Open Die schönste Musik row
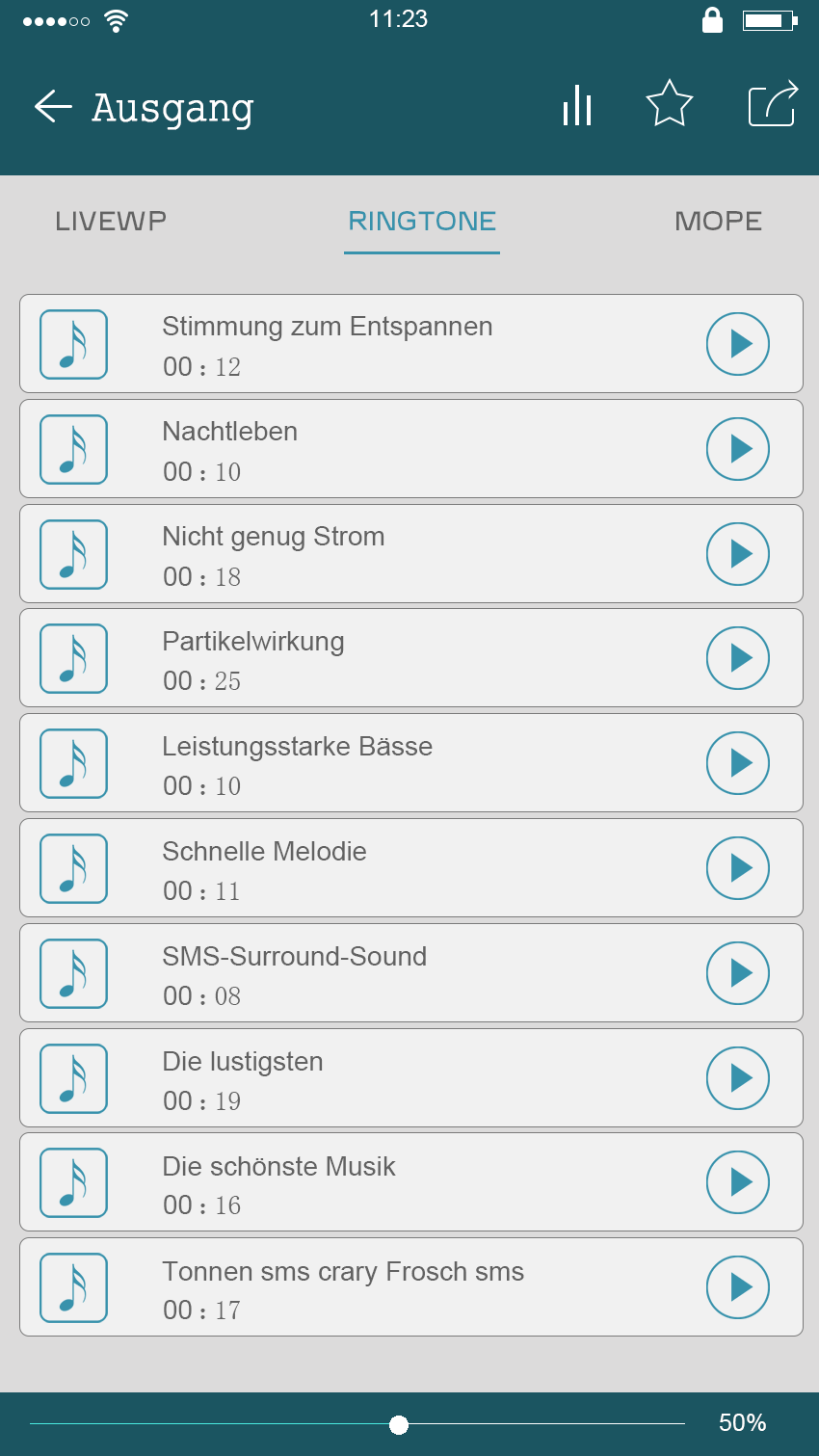This screenshot has height=1456, width=819. pyautogui.click(x=411, y=1182)
